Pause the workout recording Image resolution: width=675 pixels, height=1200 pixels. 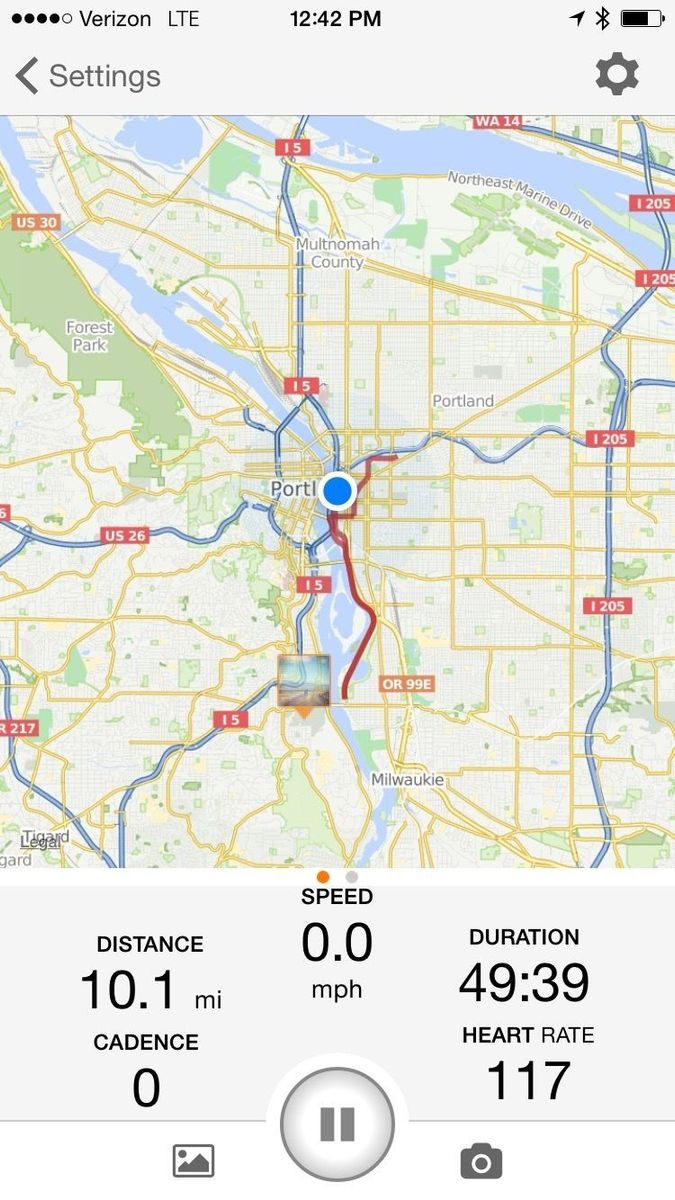tap(337, 1124)
